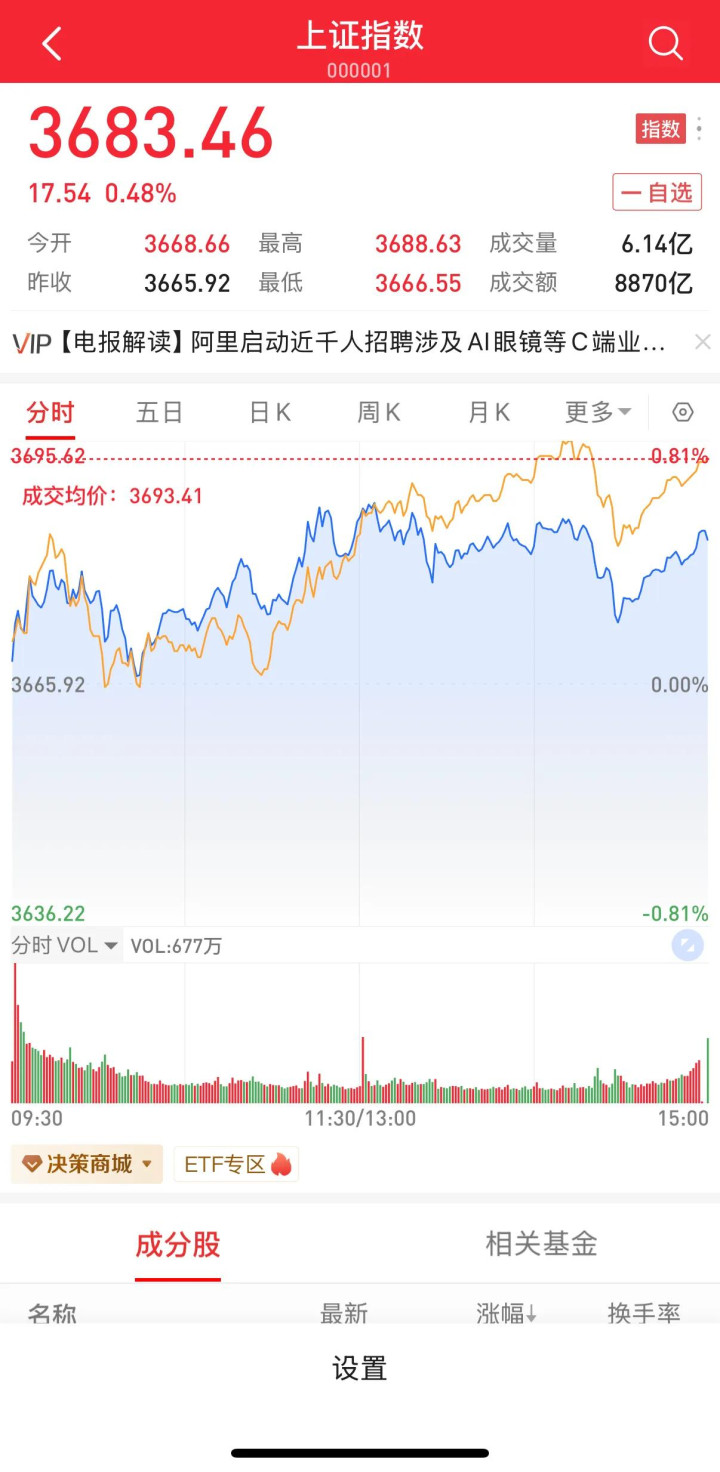This screenshot has height=1472, width=720.
Task: Open 设置 at the bottom
Action: [x=359, y=1368]
